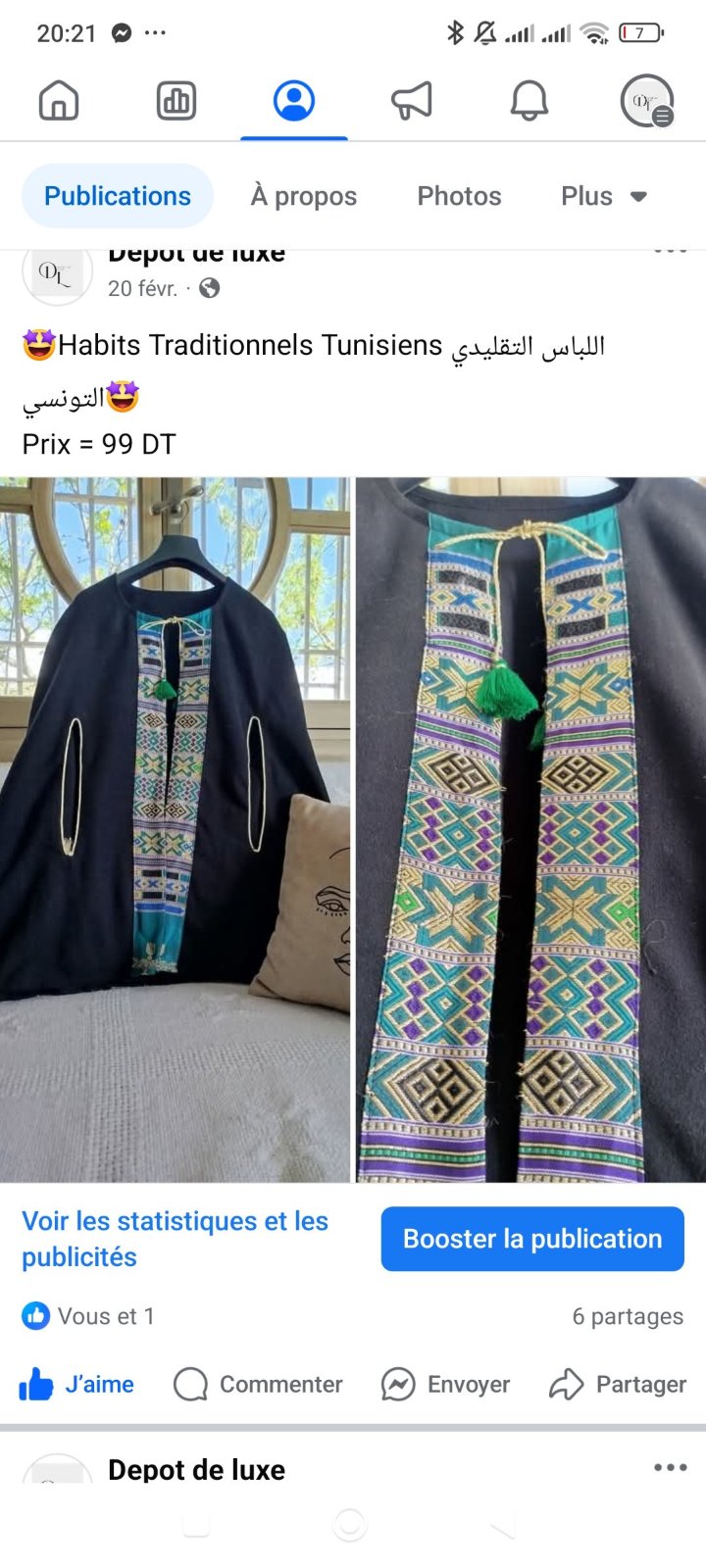Viewport: 706px width, 1568px height.
Task: Tap Booster la publication
Action: [532, 1239]
